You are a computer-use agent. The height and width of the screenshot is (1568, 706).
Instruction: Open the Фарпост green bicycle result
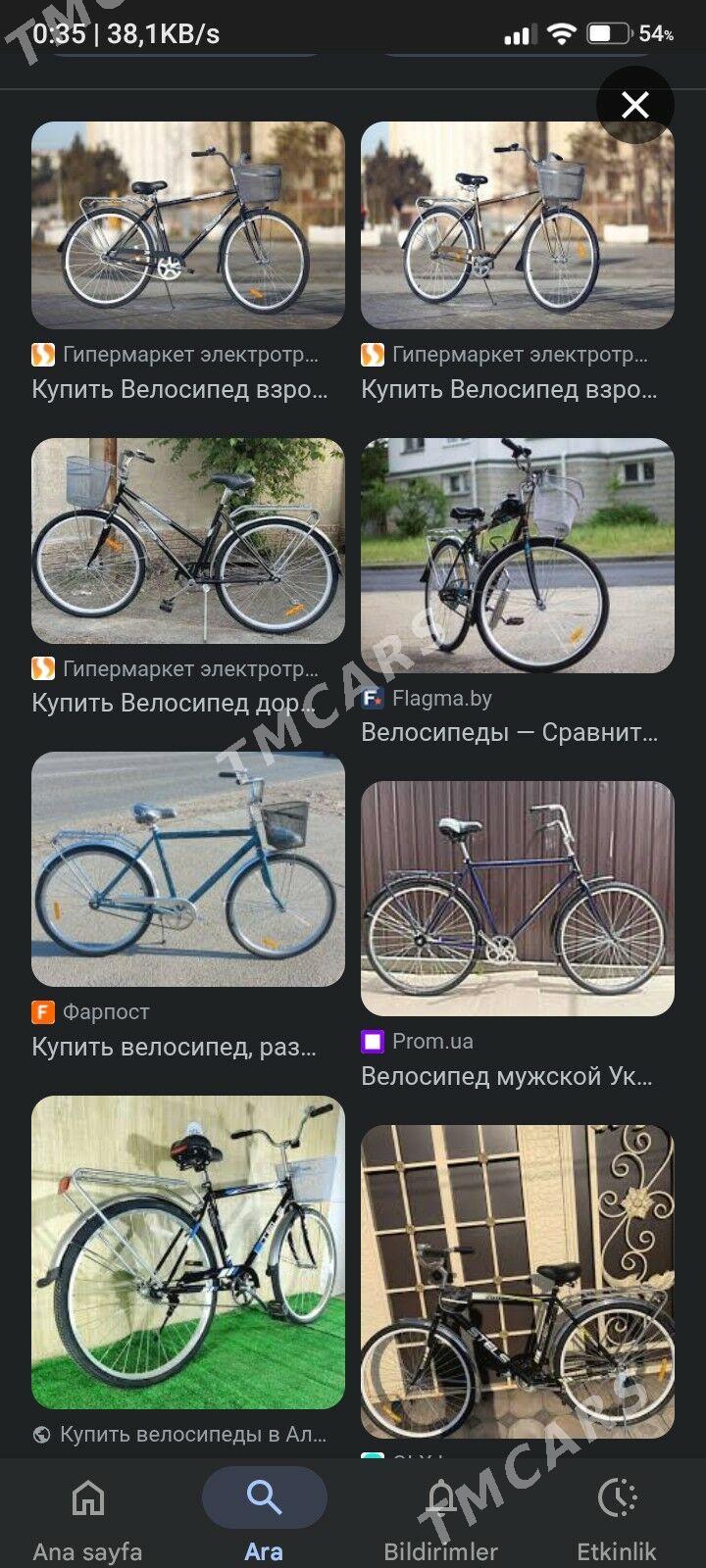point(188,868)
